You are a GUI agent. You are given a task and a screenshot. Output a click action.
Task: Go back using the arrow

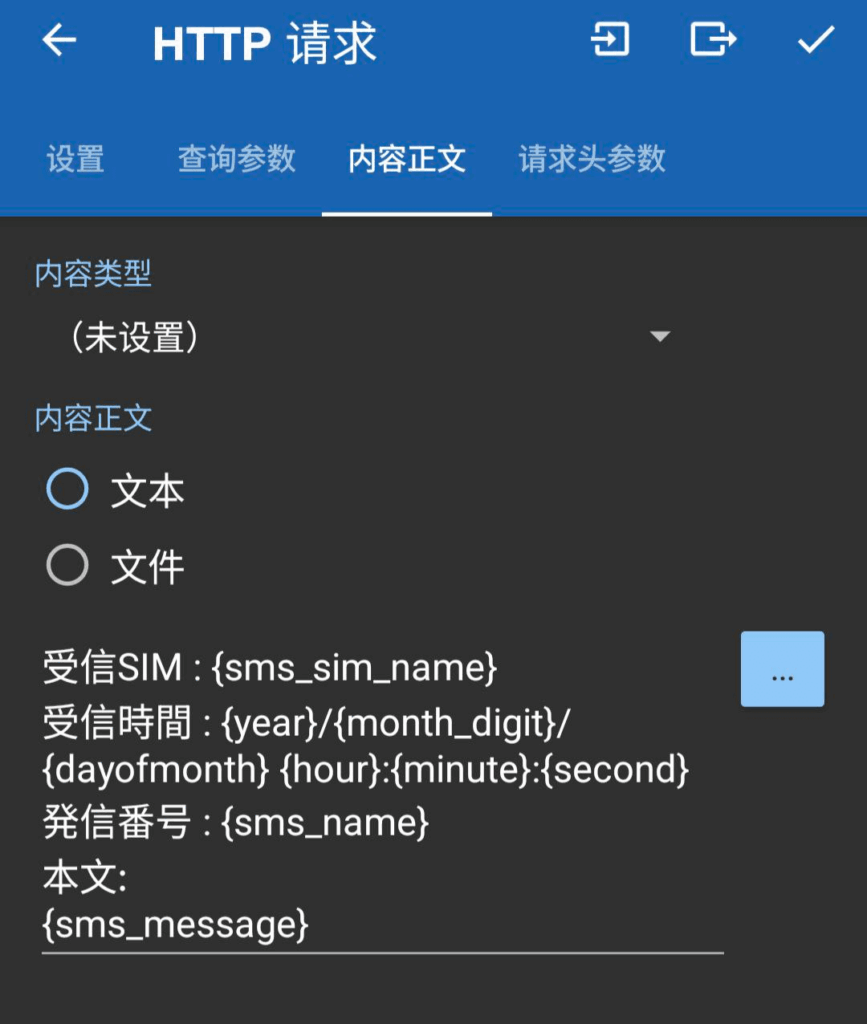(x=59, y=41)
